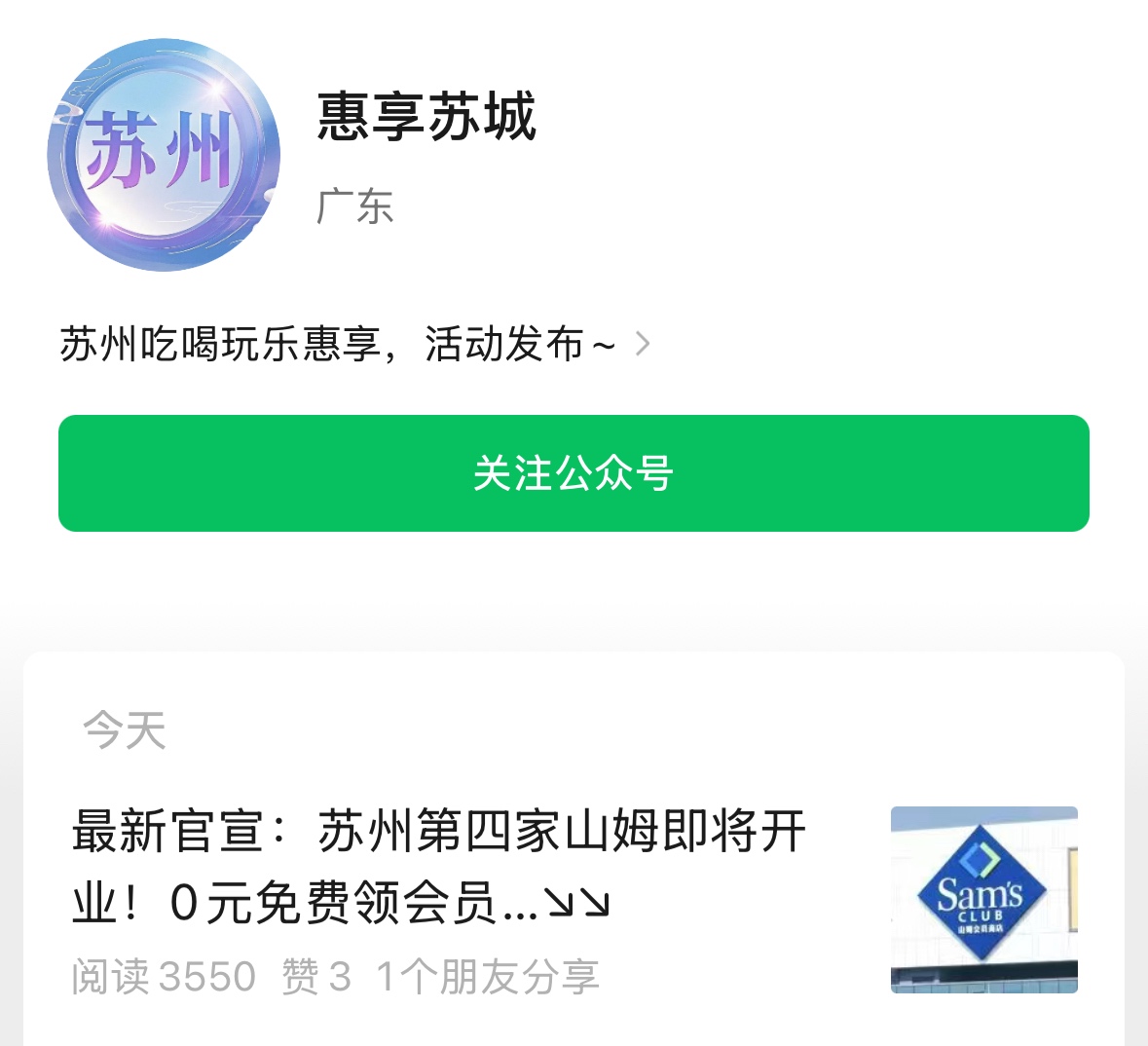This screenshot has height=1046, width=1148.
Task: View the 惠享苏城 account avatar
Action: 164,155
